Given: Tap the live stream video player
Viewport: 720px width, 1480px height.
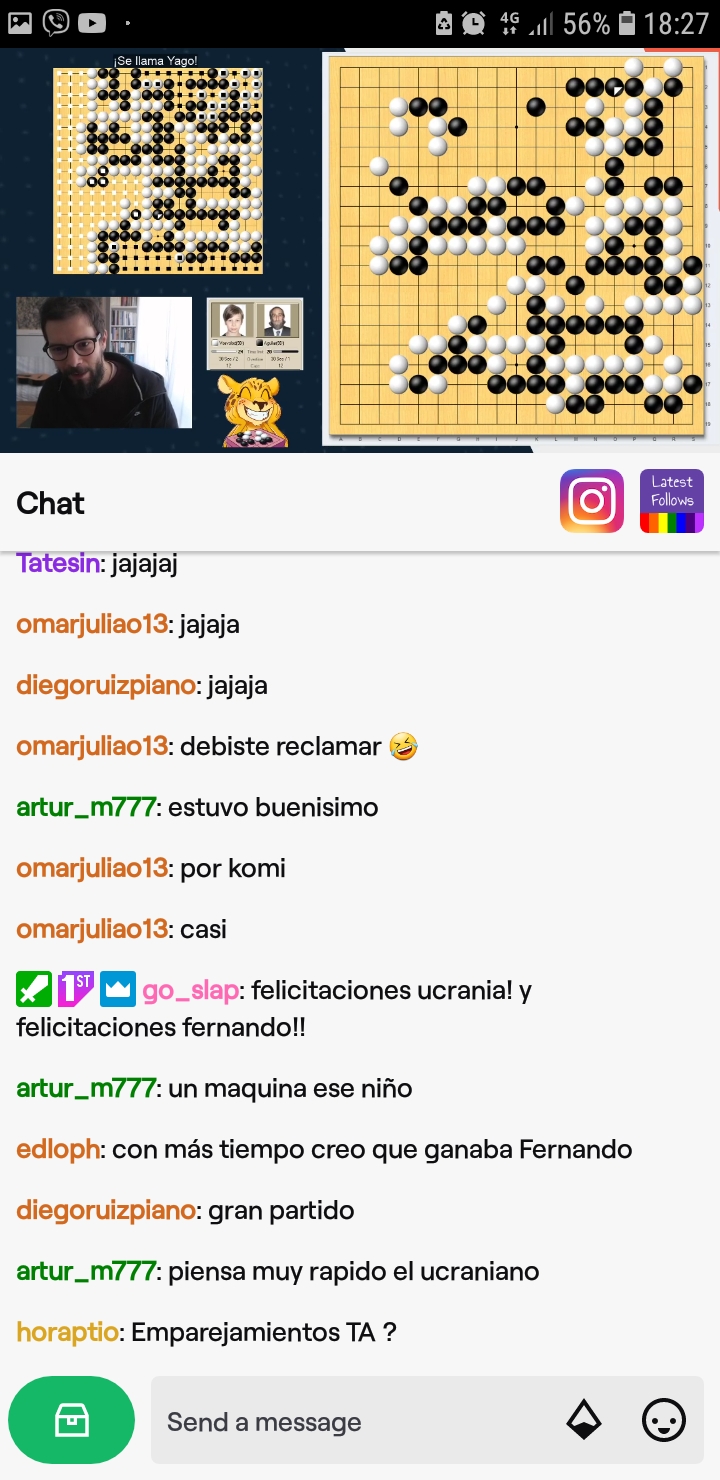Looking at the screenshot, I should (x=360, y=250).
